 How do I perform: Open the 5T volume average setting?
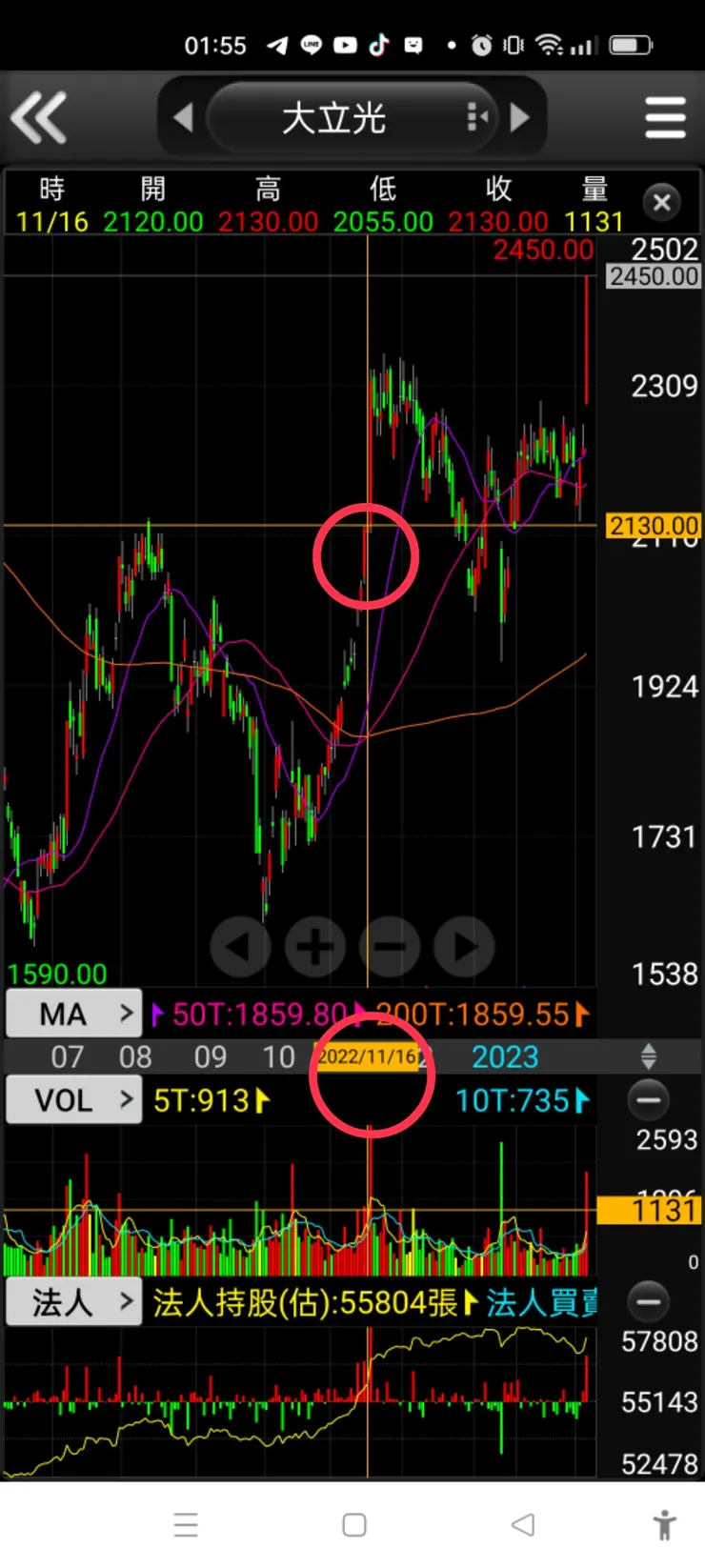pyautogui.click(x=211, y=1101)
